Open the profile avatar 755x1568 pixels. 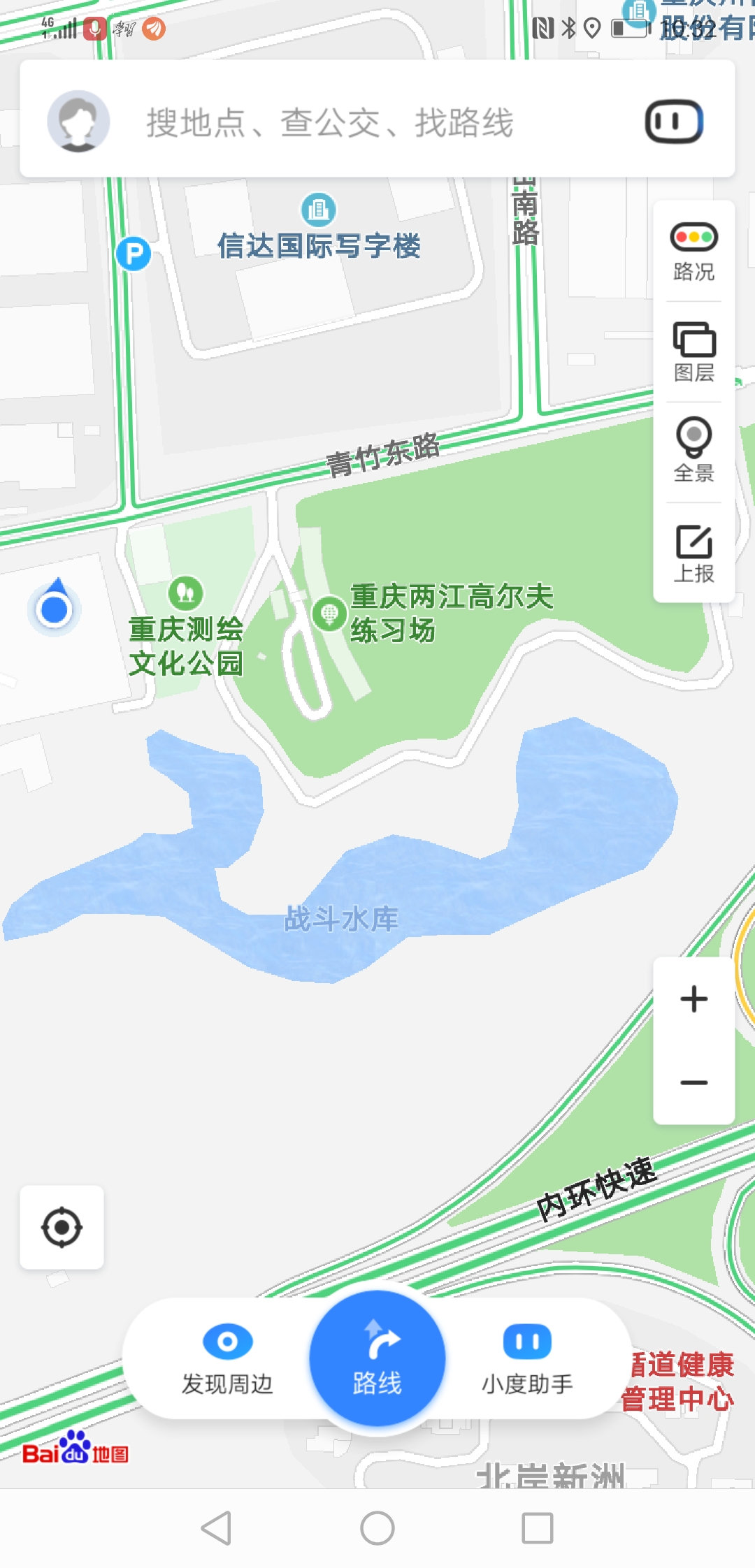[78, 121]
